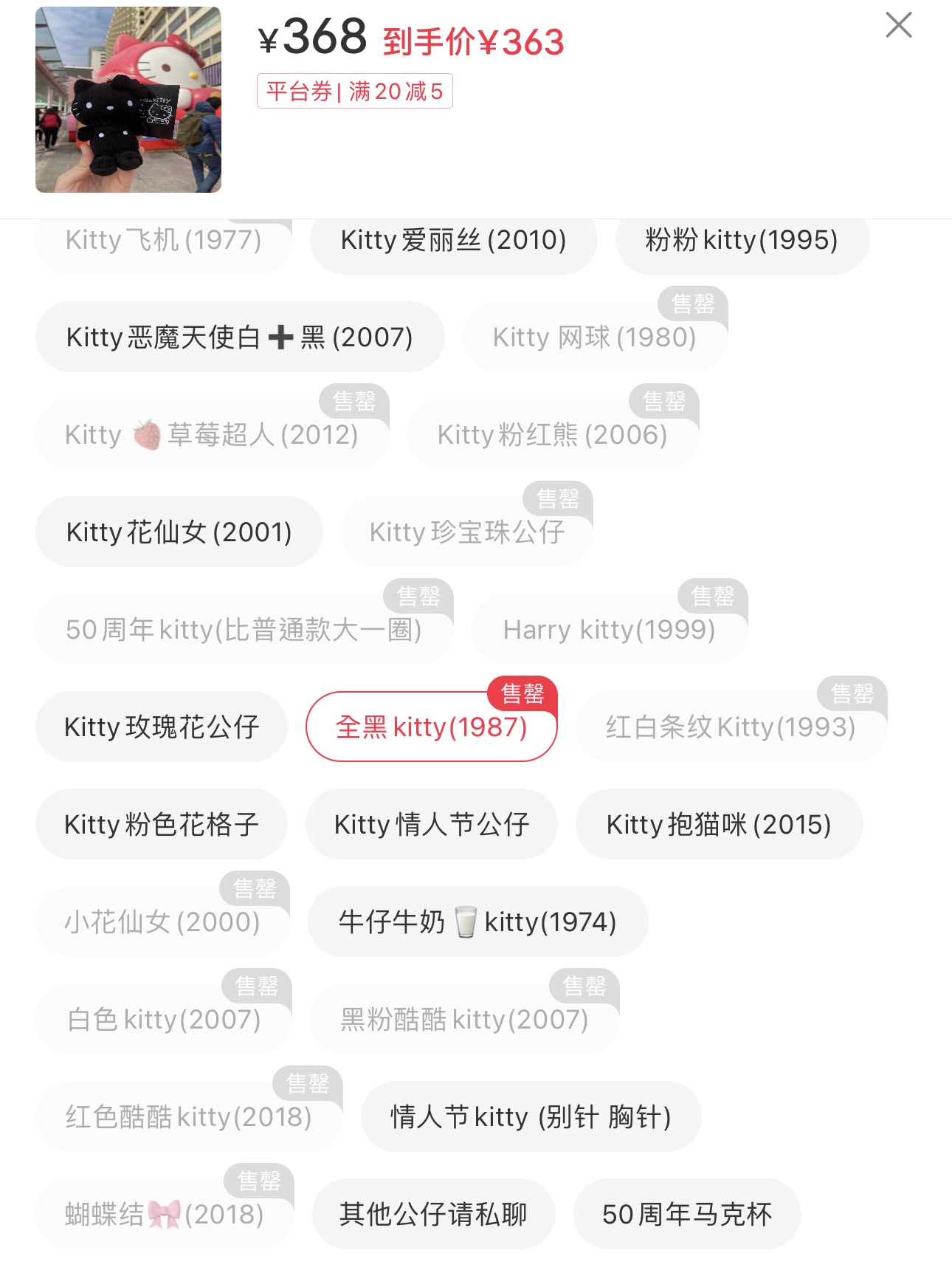Choose 粉粉kitty(1995) variant

tap(742, 241)
